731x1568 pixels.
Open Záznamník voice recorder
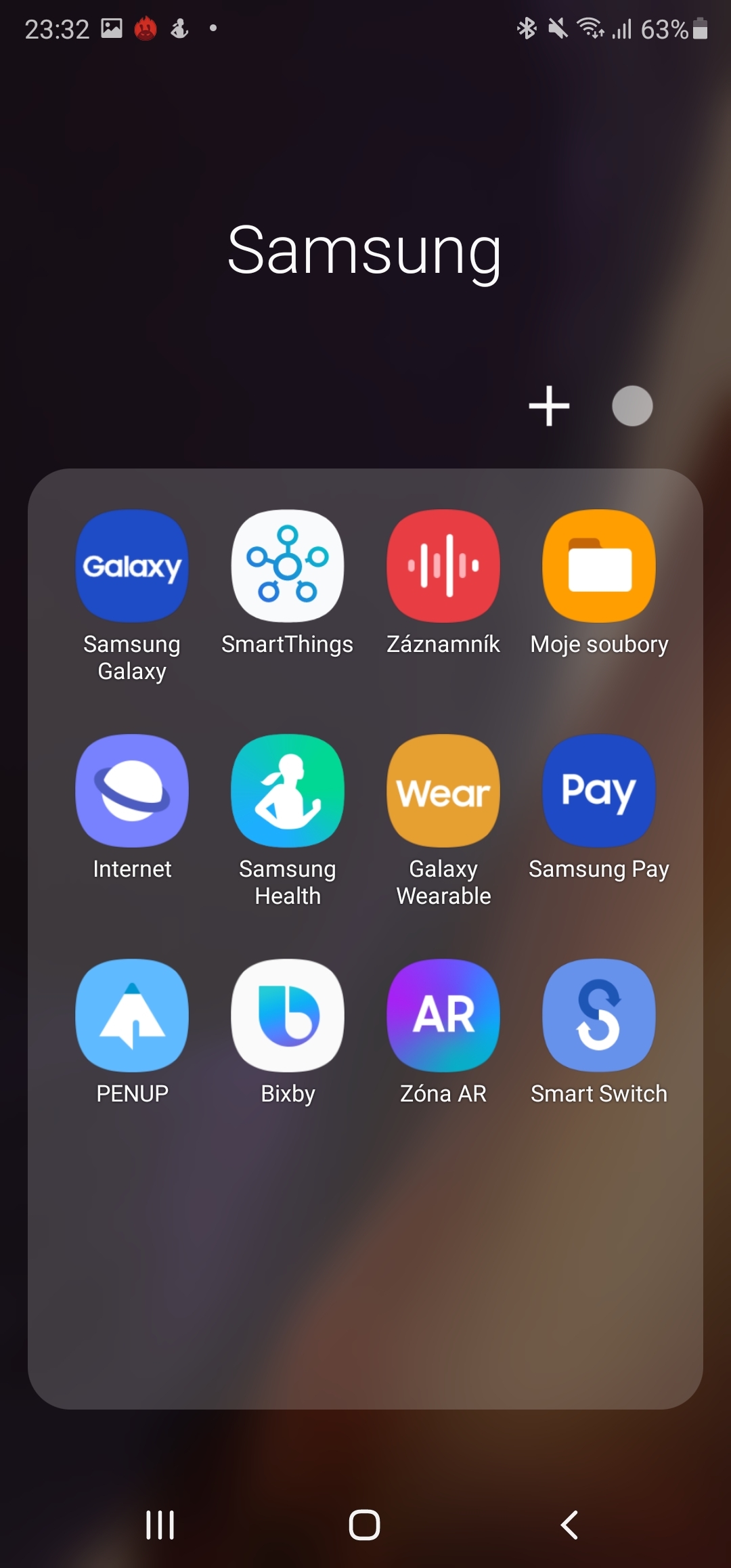[x=443, y=567]
